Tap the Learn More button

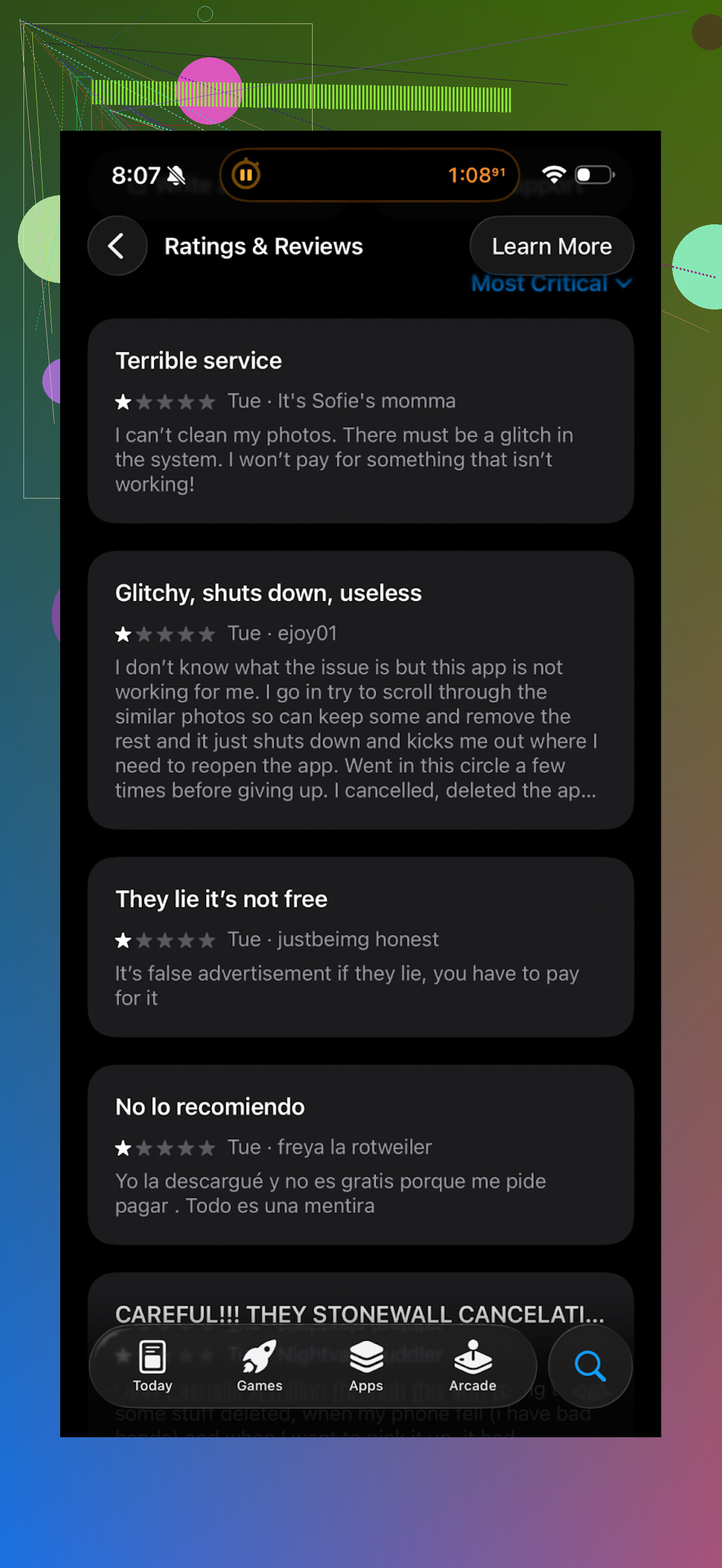click(x=551, y=246)
